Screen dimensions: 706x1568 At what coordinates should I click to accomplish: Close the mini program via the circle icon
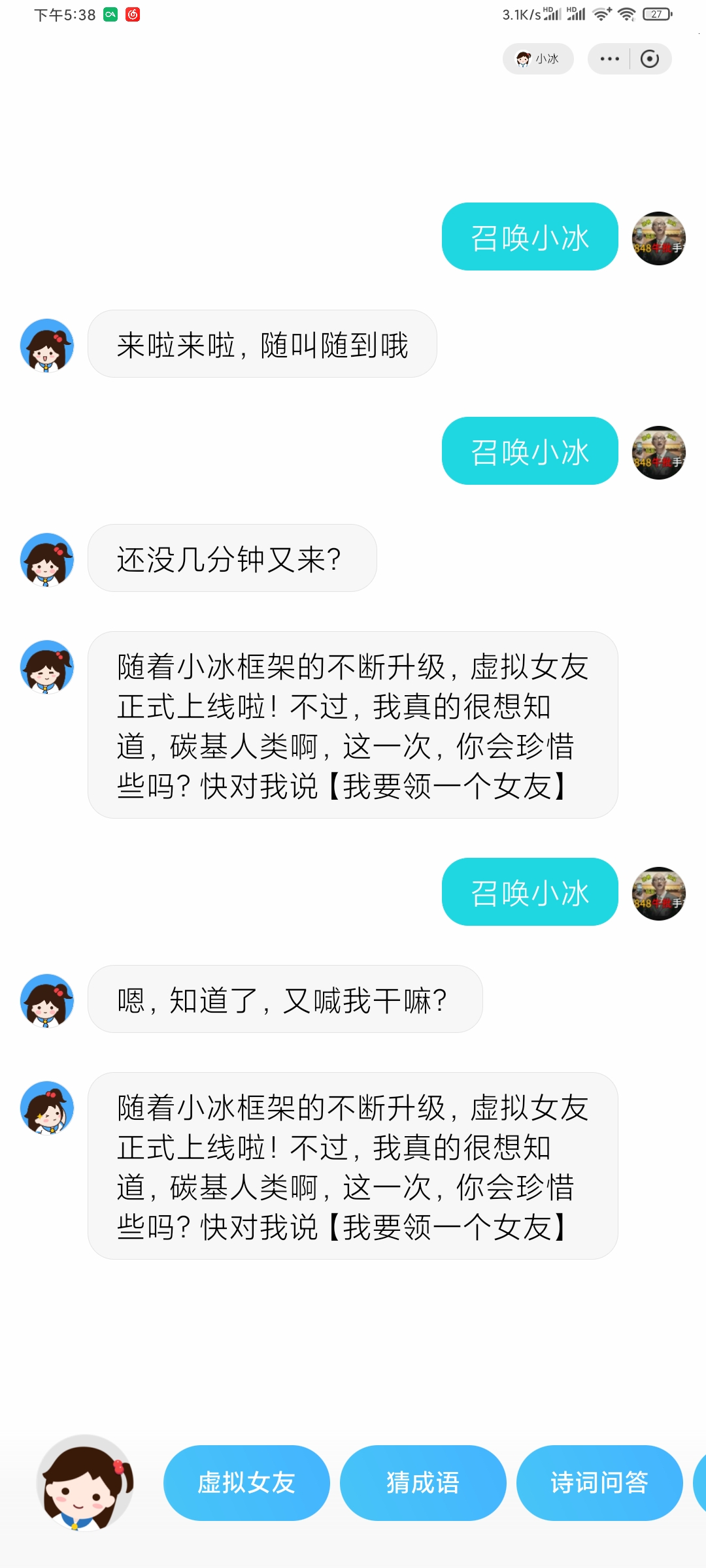click(650, 59)
